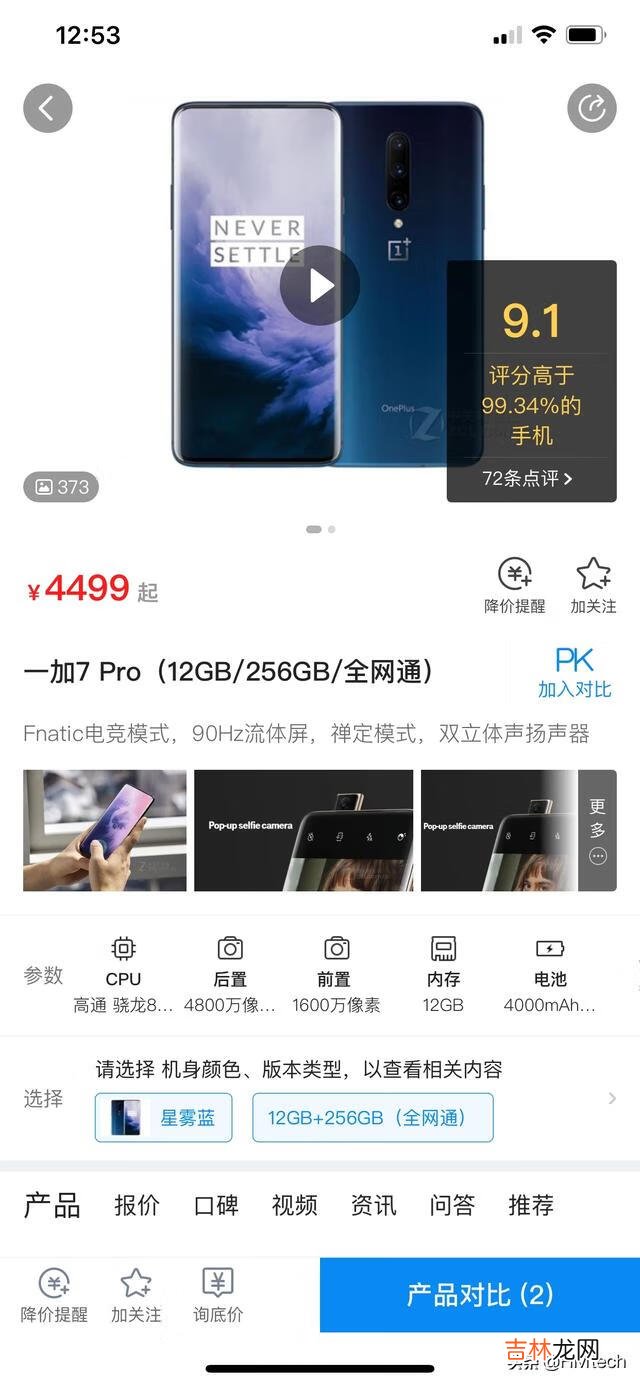Open the hand-holding-phone thumbnail
This screenshot has height=1385, width=640.
pos(105,830)
